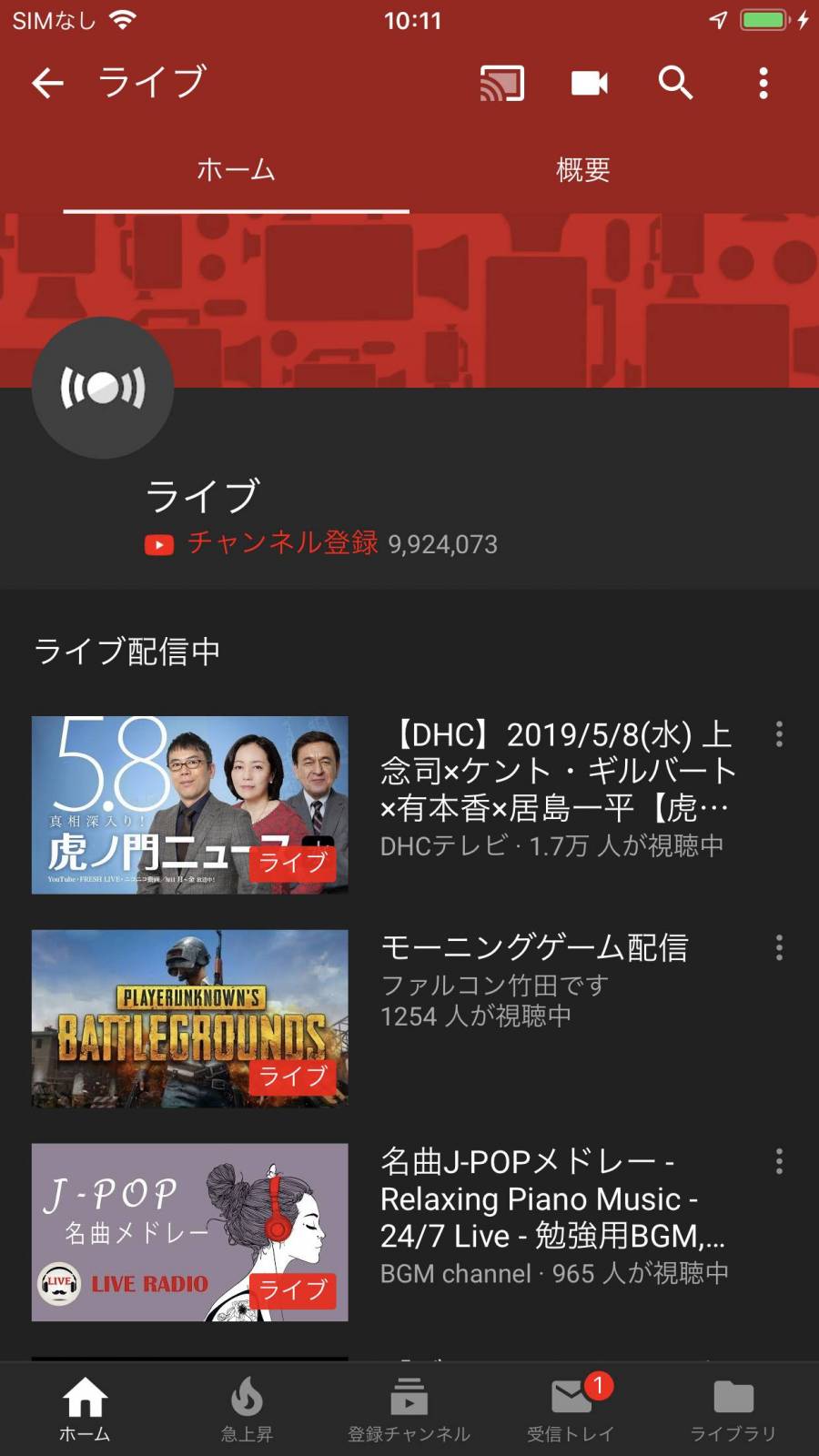The height and width of the screenshot is (1456, 819).
Task: Select the ホーム channel tab
Action: [236, 169]
